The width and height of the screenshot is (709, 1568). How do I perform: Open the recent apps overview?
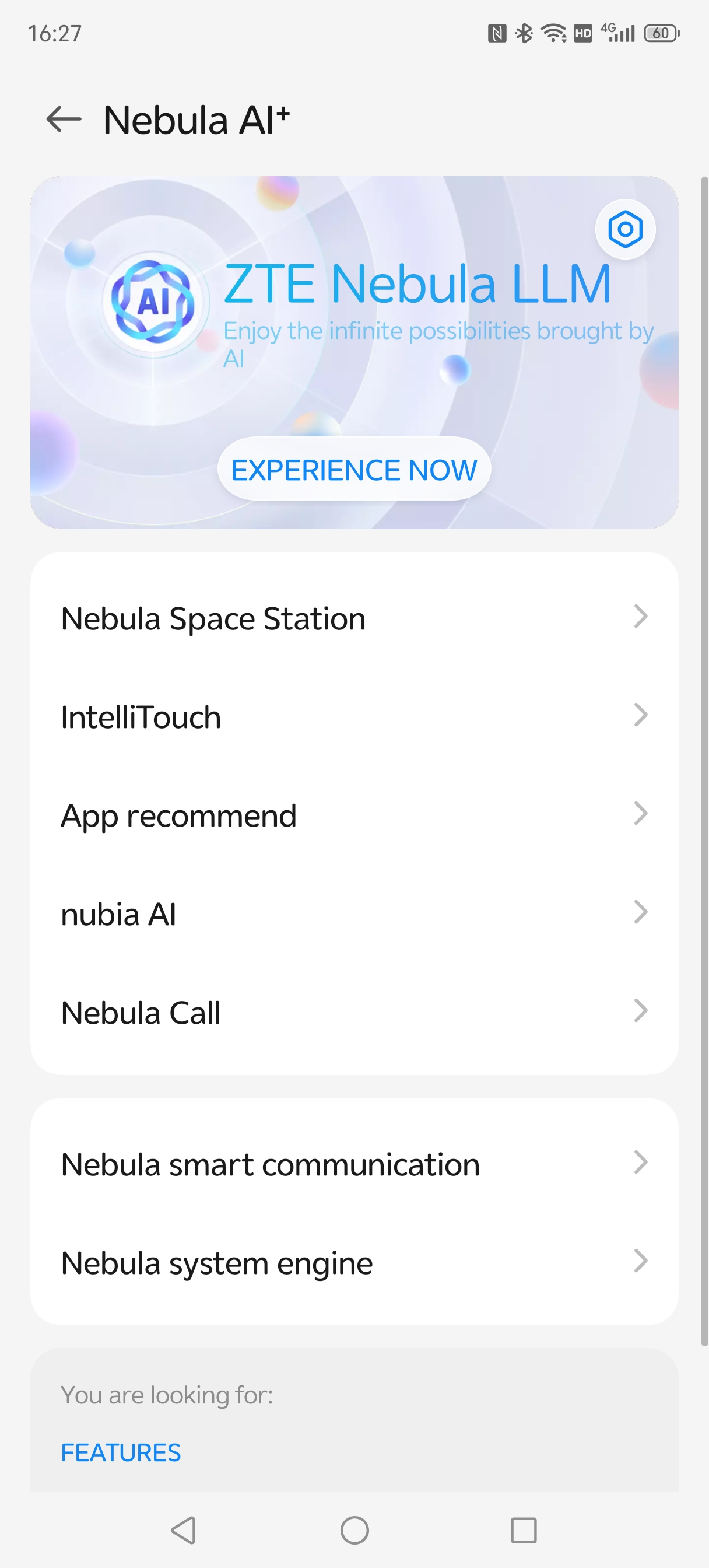[x=524, y=1529]
